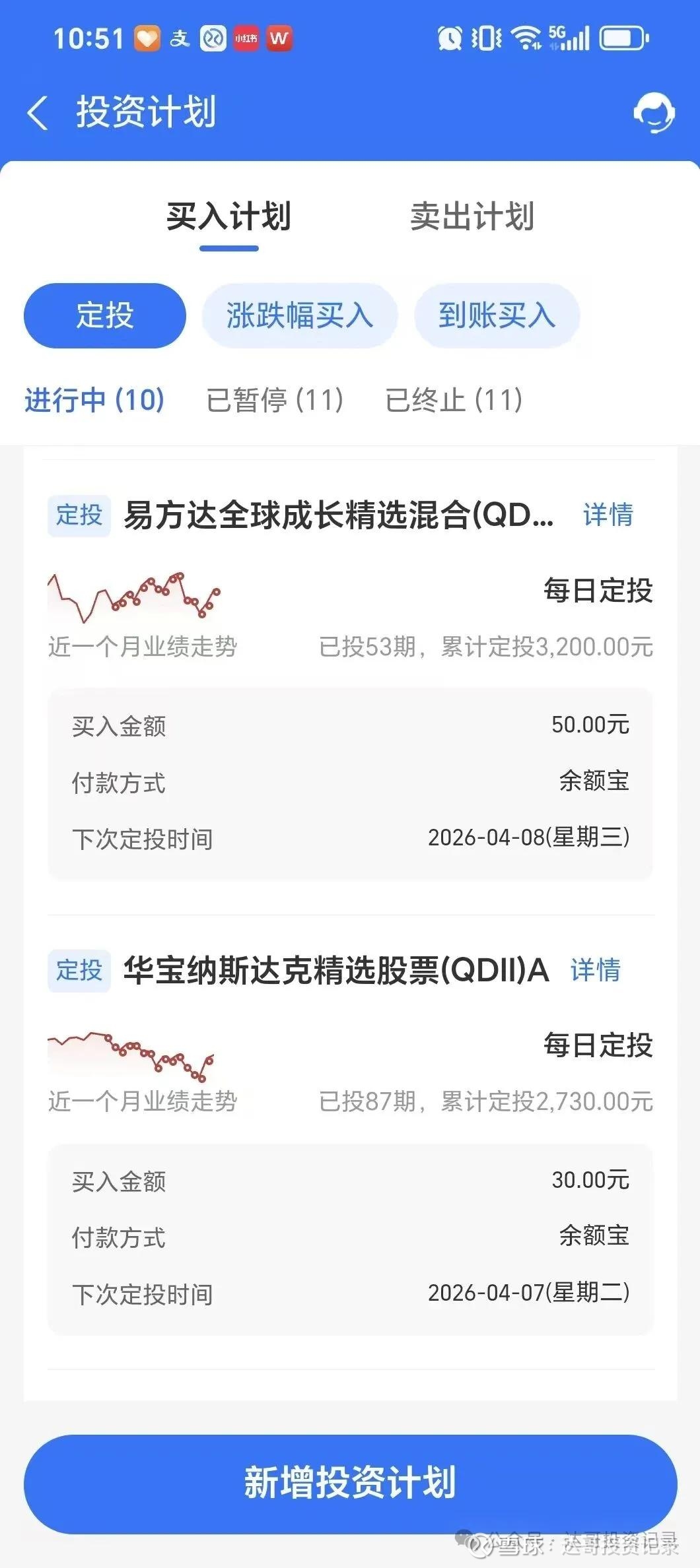Show 已终止 (11) plans
This screenshot has width=700, height=1568.
pos(454,400)
